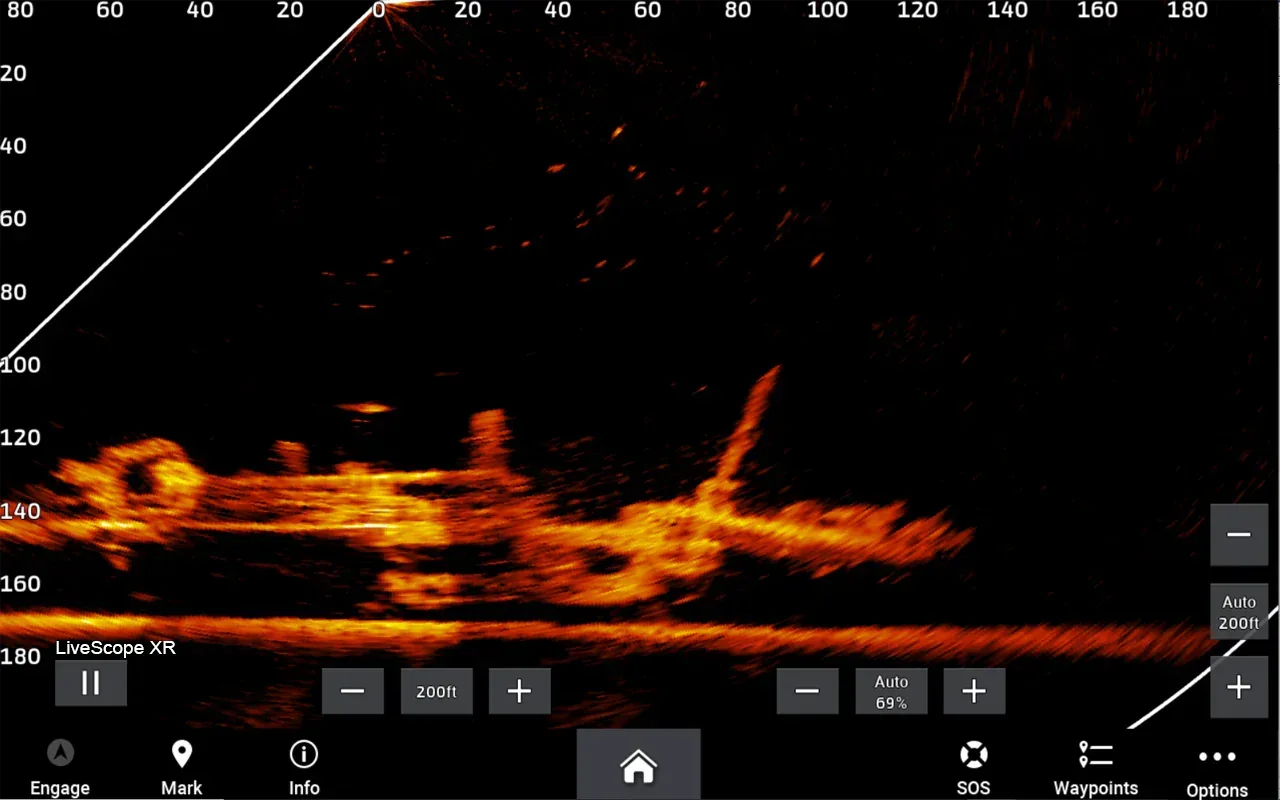Go to the home screen

click(638, 766)
